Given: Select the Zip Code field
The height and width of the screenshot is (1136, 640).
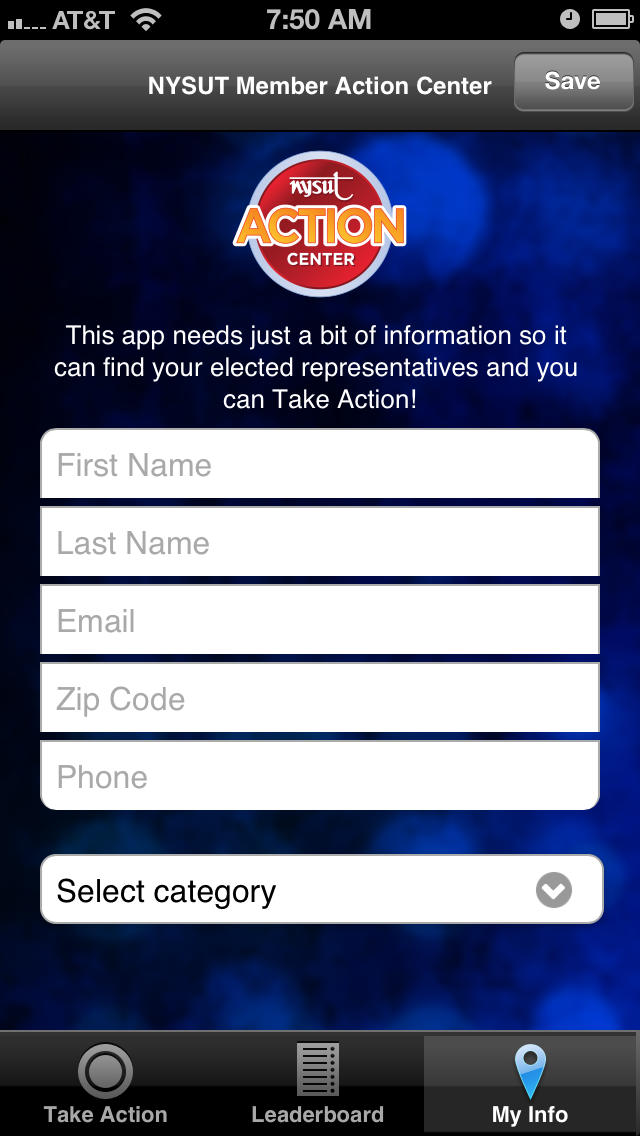Looking at the screenshot, I should pos(320,698).
